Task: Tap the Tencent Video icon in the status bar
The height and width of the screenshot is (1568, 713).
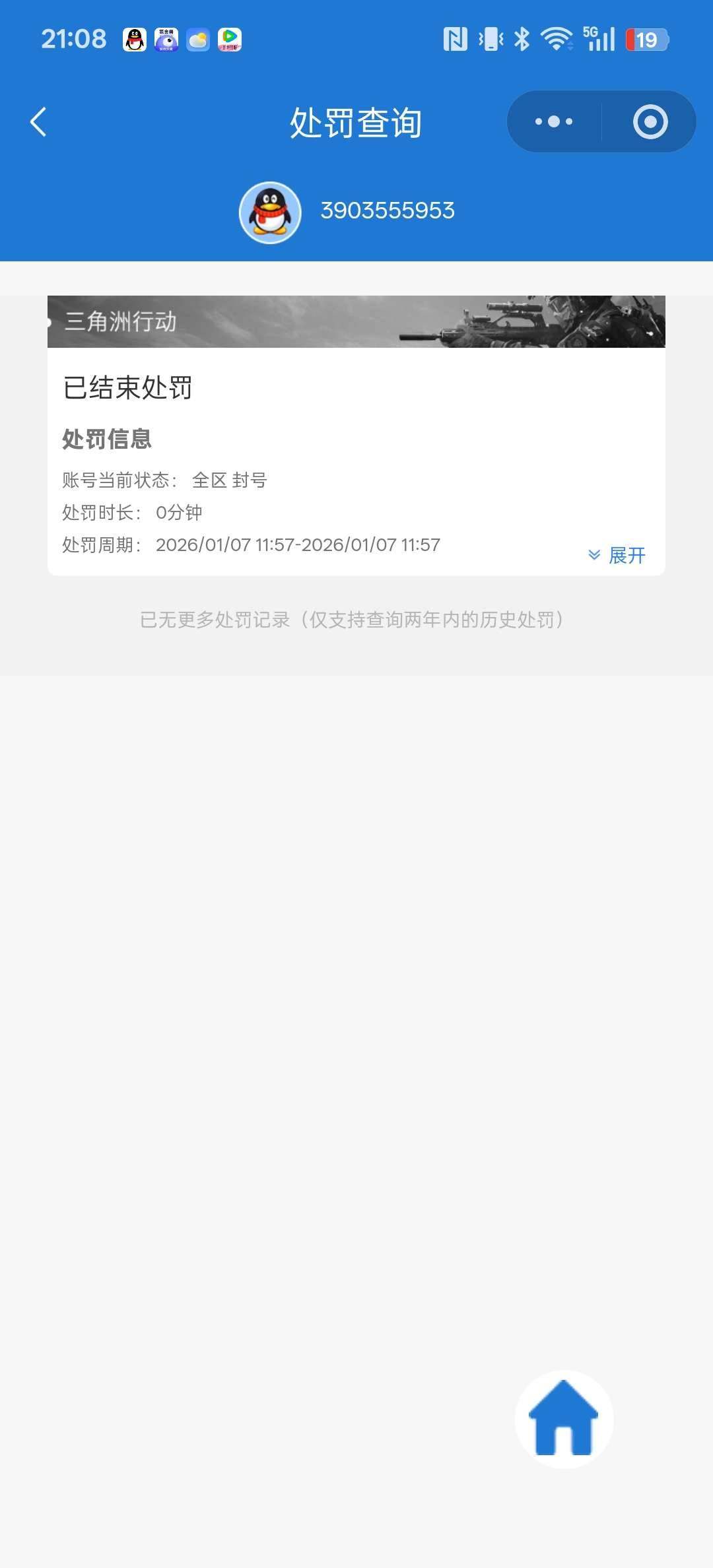Action: 230,40
